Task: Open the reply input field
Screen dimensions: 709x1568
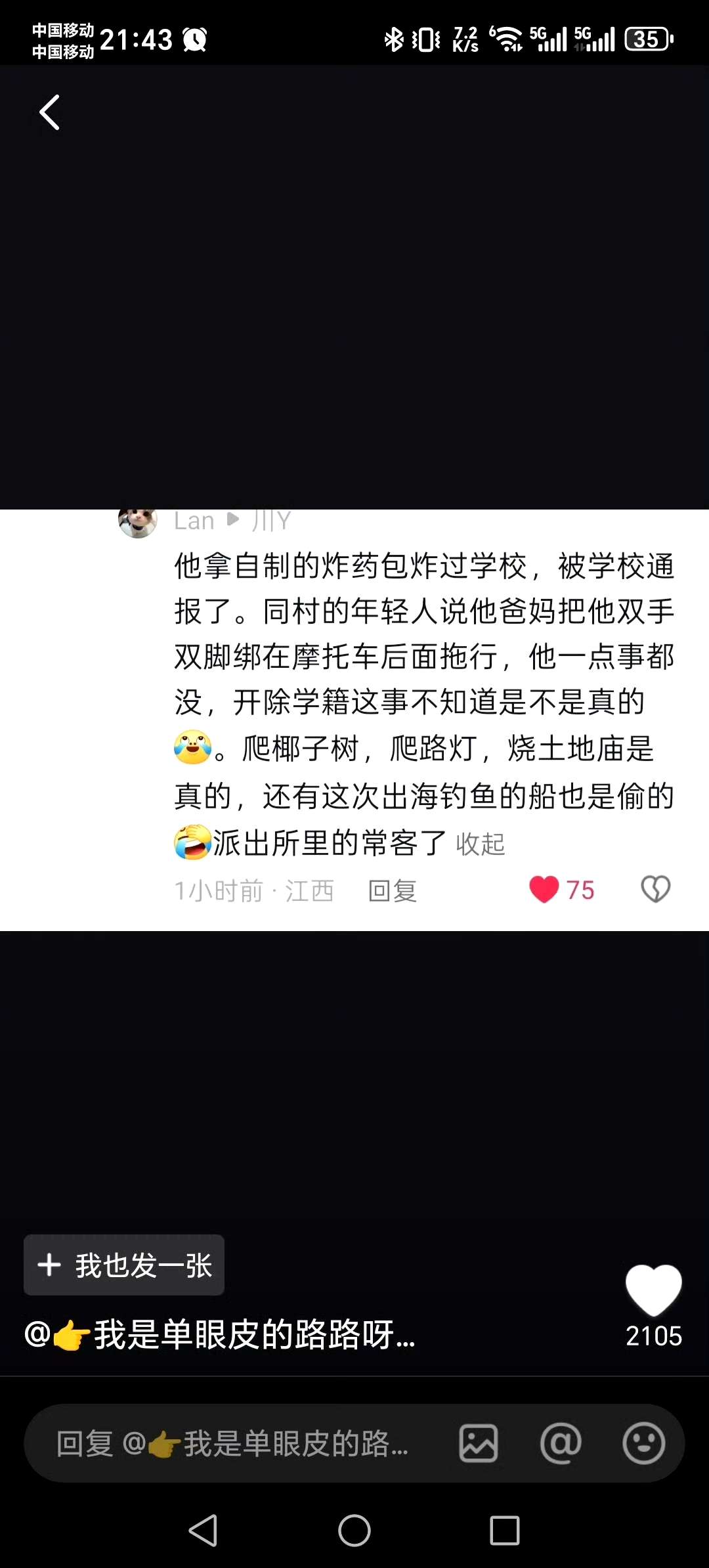Action: point(236,1444)
